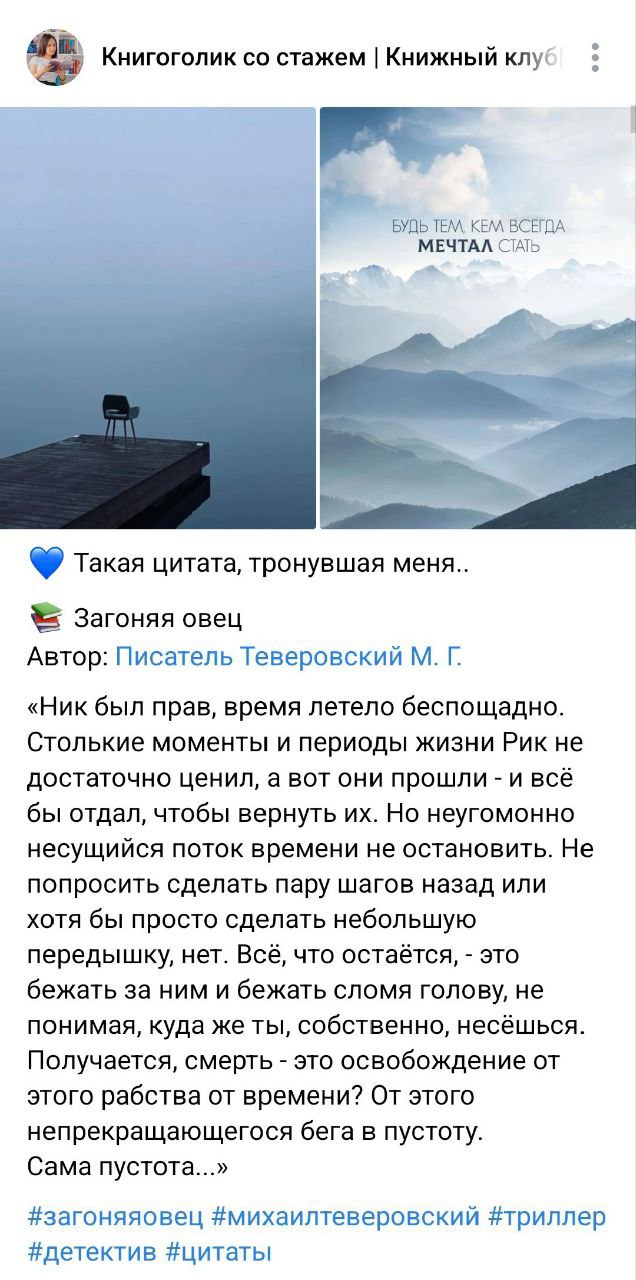Tap the #загоняяовец hashtag
This screenshot has height=1280, width=636.
(115, 1216)
